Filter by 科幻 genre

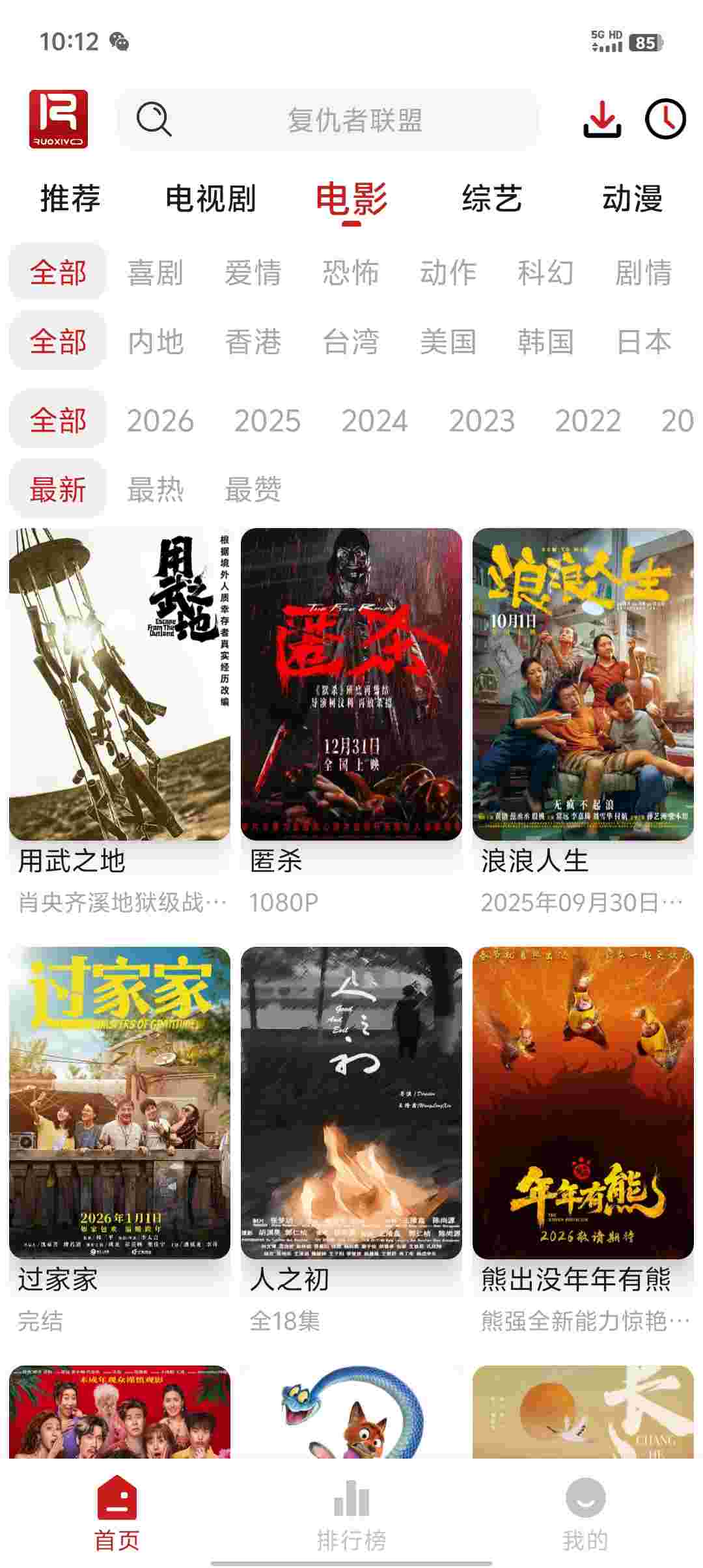point(545,272)
